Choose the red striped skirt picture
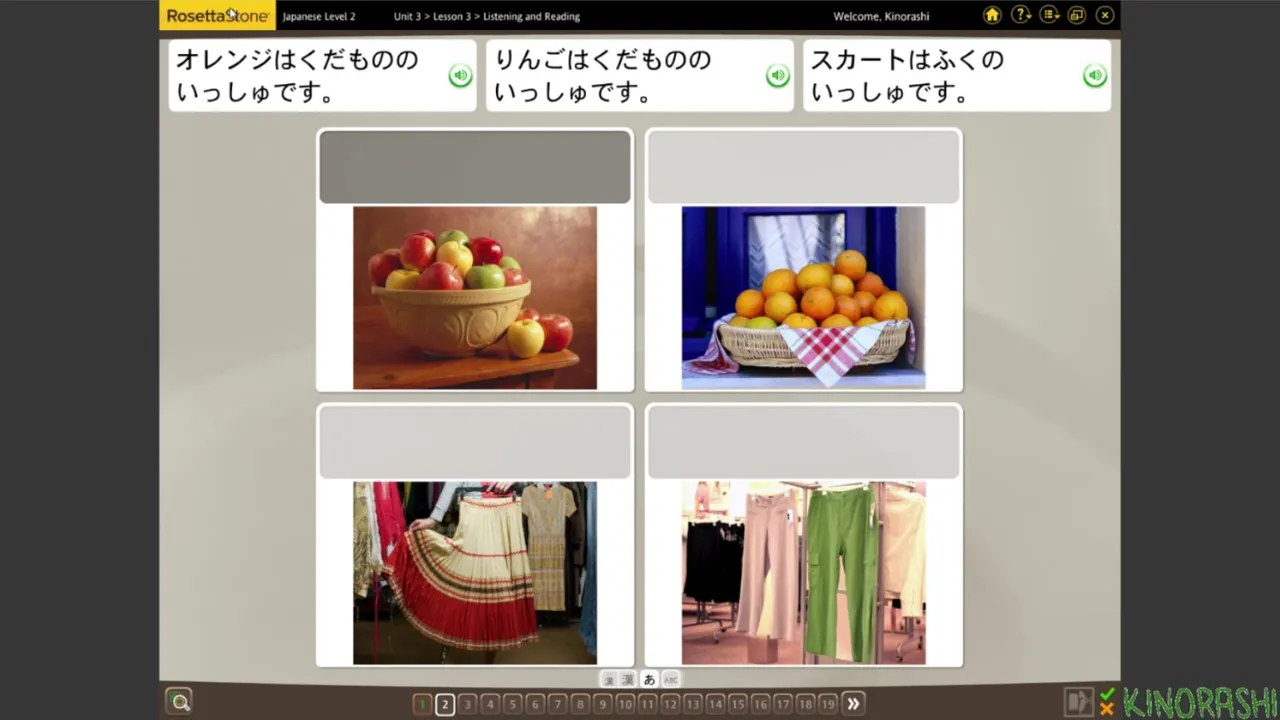The image size is (1280, 720). (x=475, y=572)
